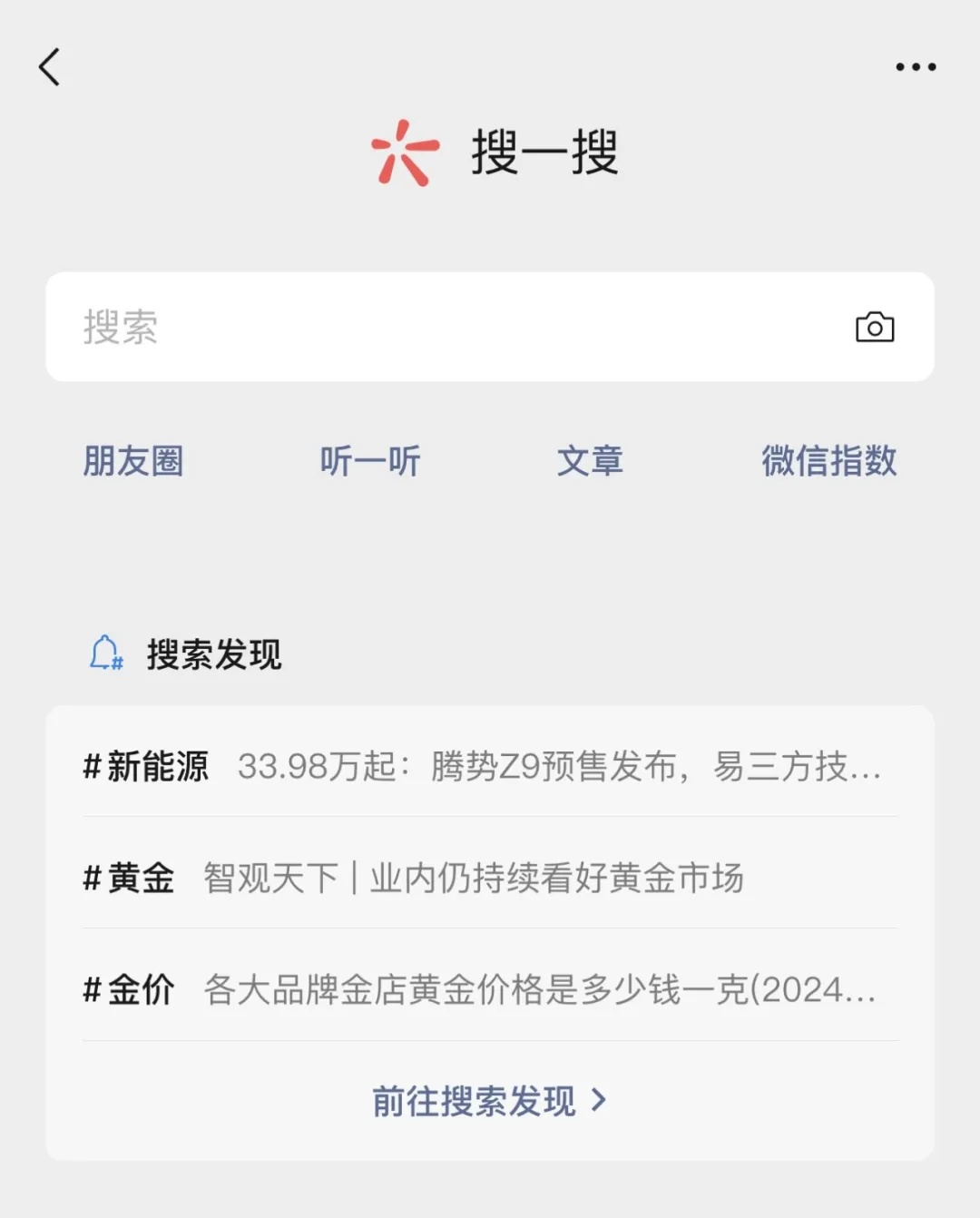Open the 微信指数 search category
The width and height of the screenshot is (980, 1218).
pos(829,462)
